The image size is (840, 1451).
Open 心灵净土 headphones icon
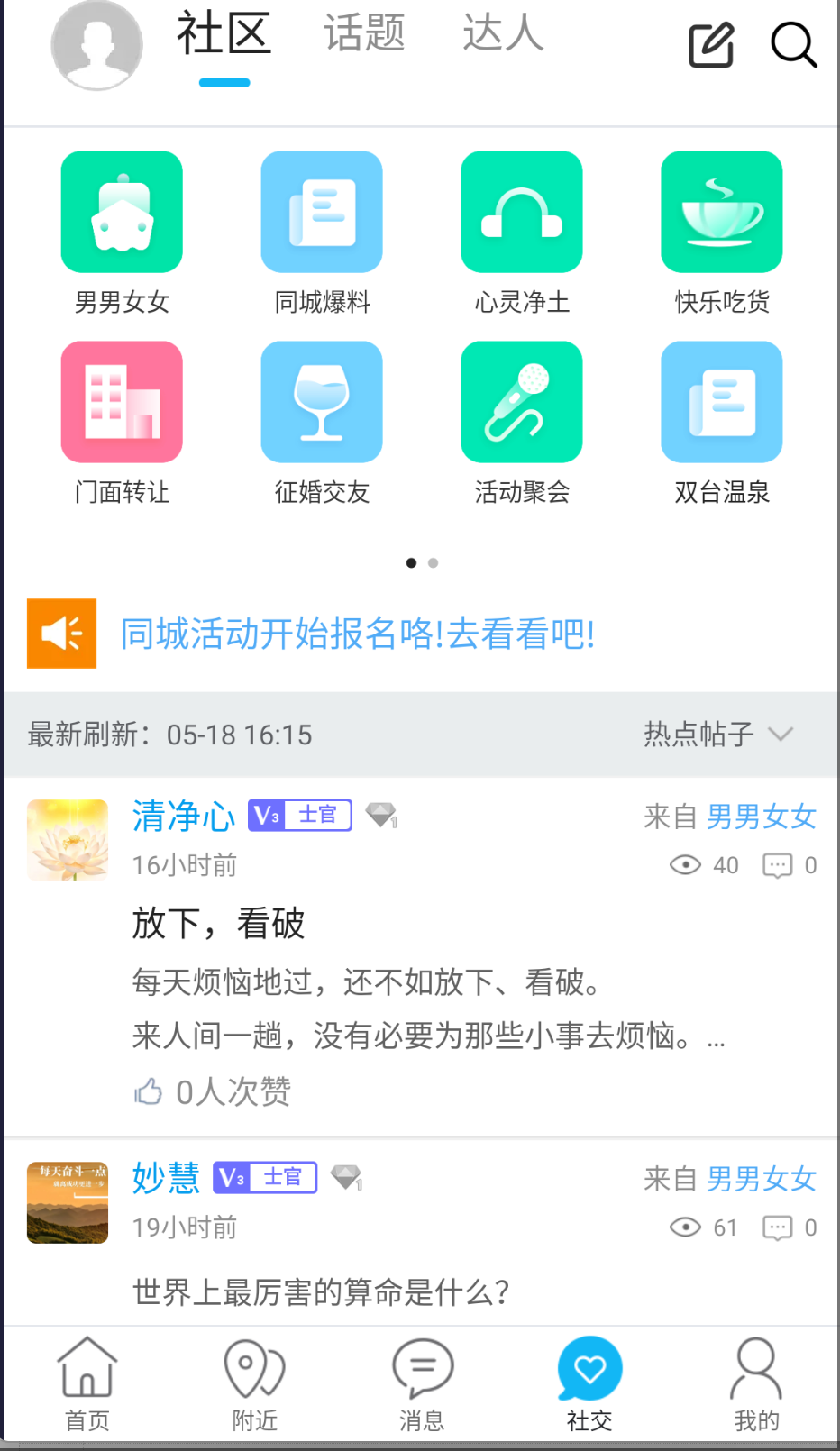(x=522, y=211)
